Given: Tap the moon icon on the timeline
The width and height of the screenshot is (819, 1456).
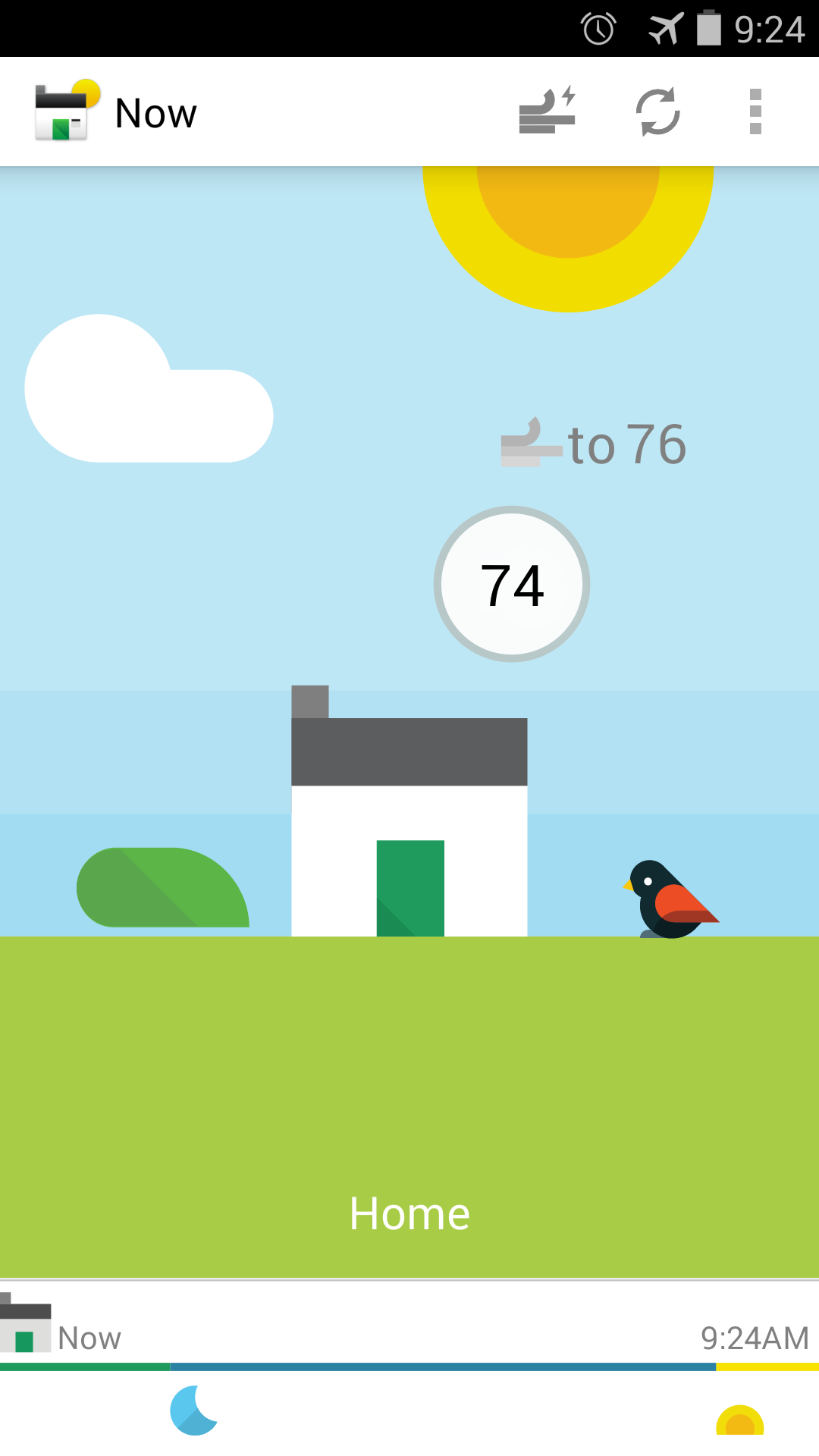Looking at the screenshot, I should coord(193,1410).
